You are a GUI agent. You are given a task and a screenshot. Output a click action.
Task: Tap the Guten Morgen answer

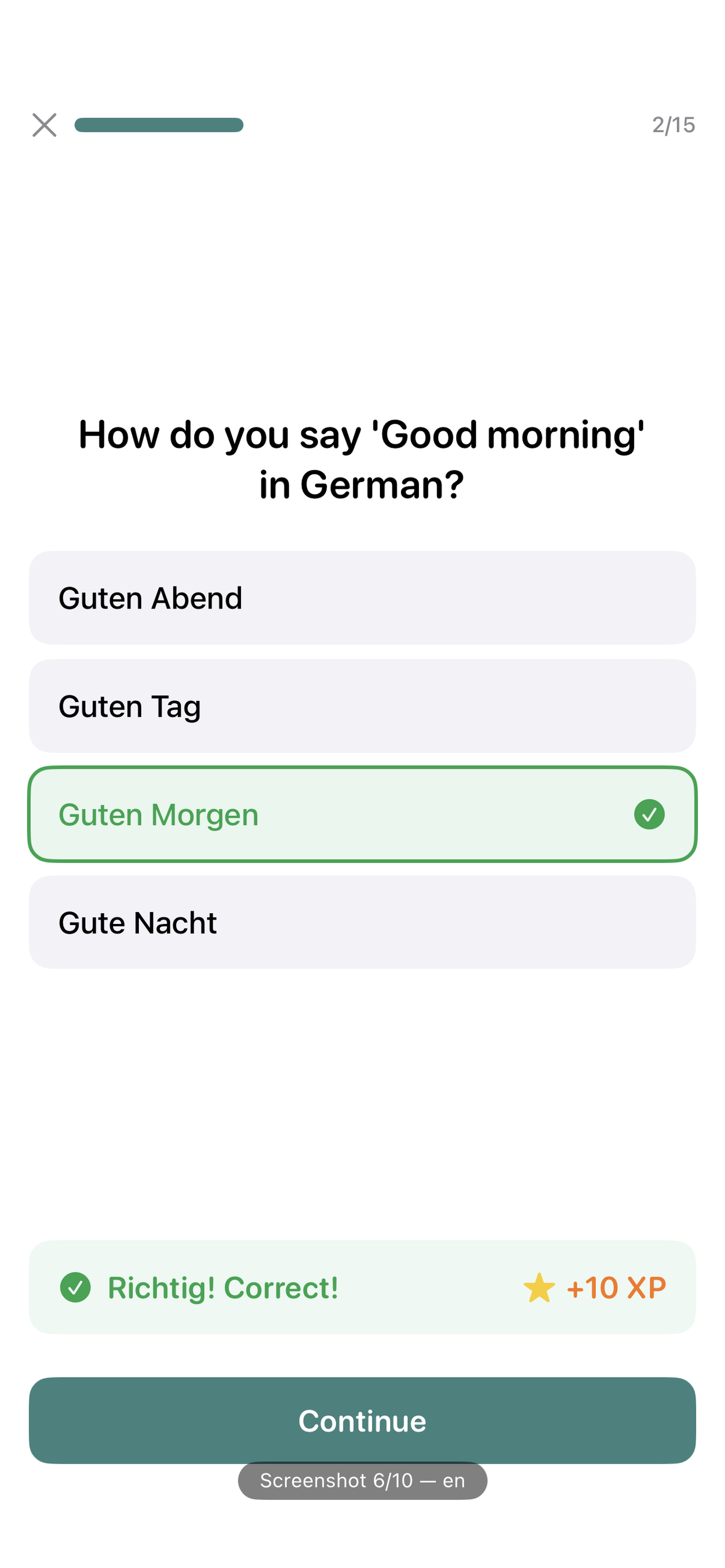tap(362, 814)
